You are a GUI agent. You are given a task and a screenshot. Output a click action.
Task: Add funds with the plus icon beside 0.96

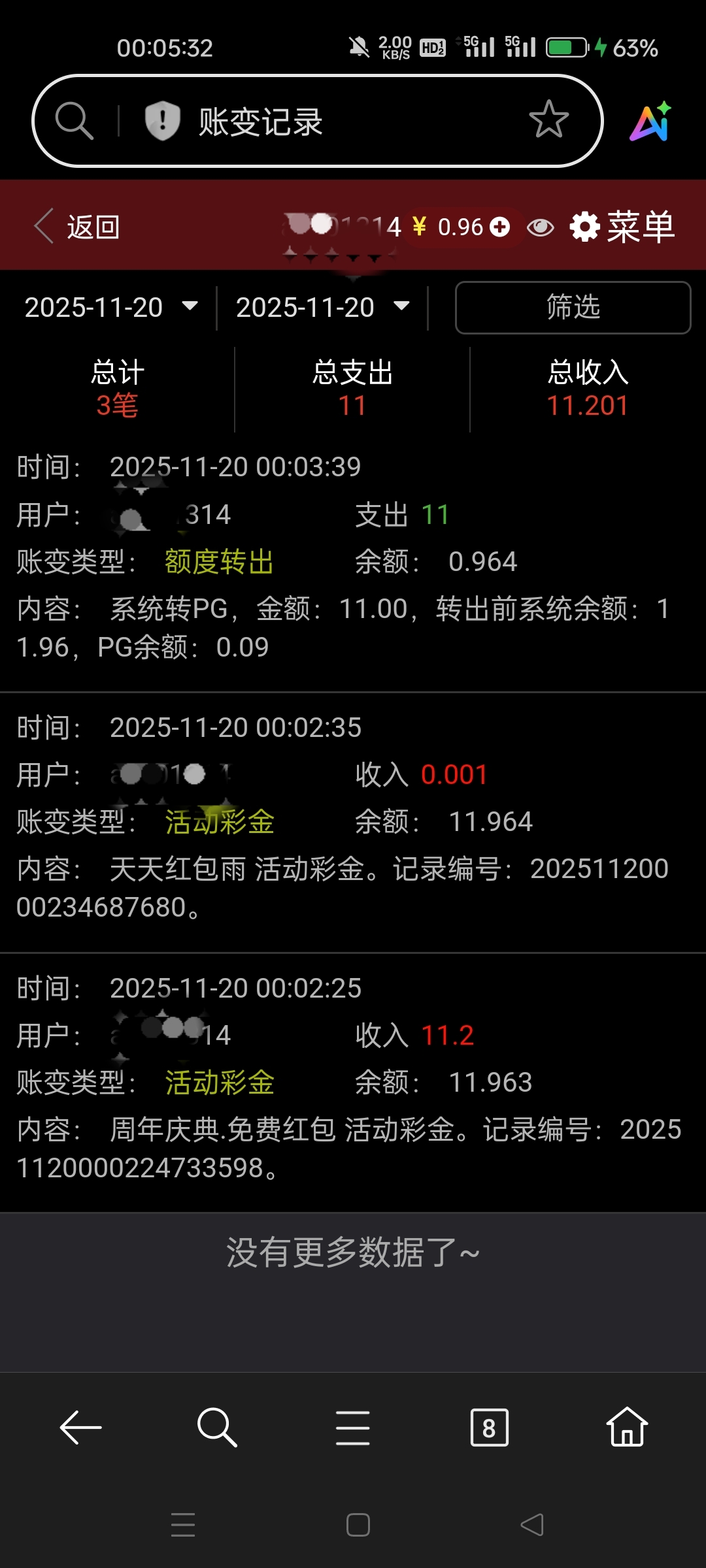(500, 227)
